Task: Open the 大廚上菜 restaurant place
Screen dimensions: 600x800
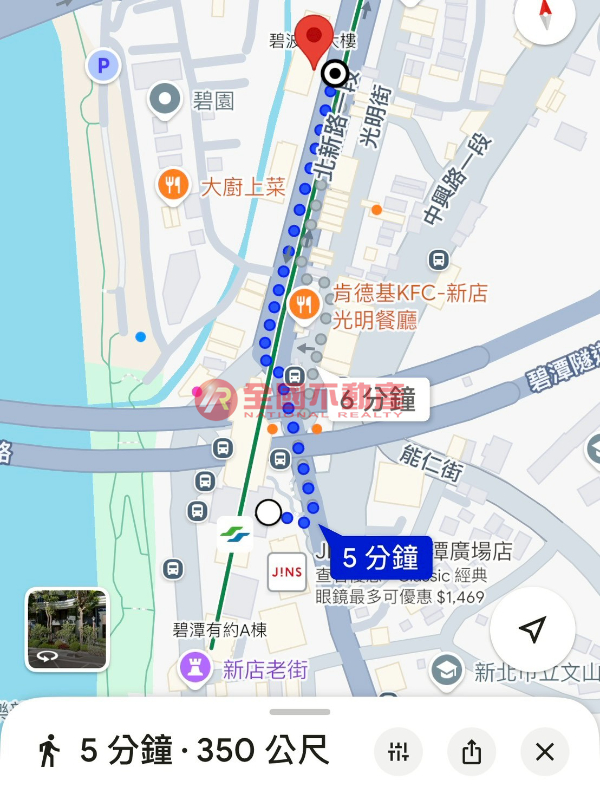Action: [174, 184]
